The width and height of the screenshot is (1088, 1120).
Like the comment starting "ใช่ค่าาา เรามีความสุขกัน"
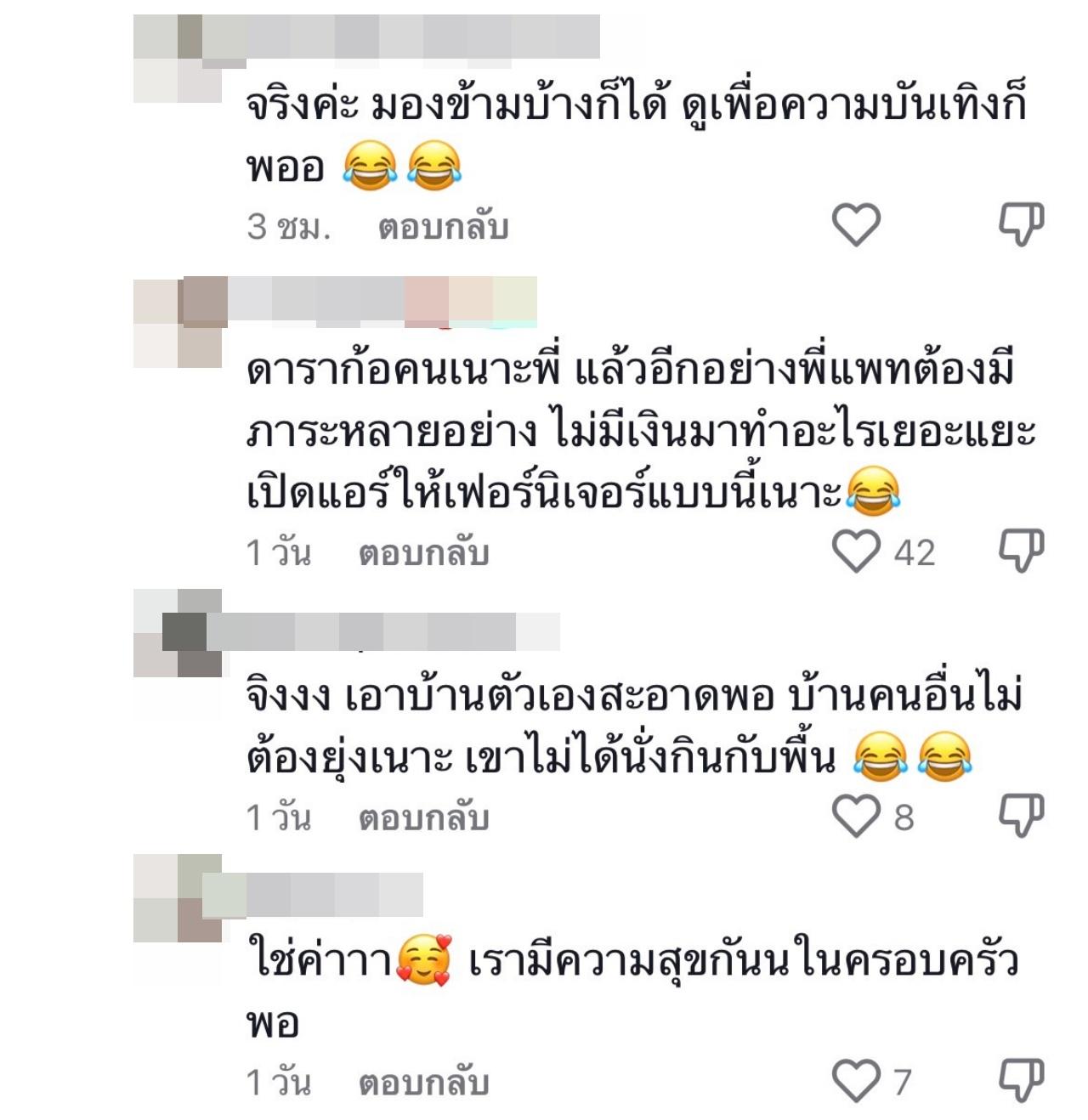pos(855,1082)
